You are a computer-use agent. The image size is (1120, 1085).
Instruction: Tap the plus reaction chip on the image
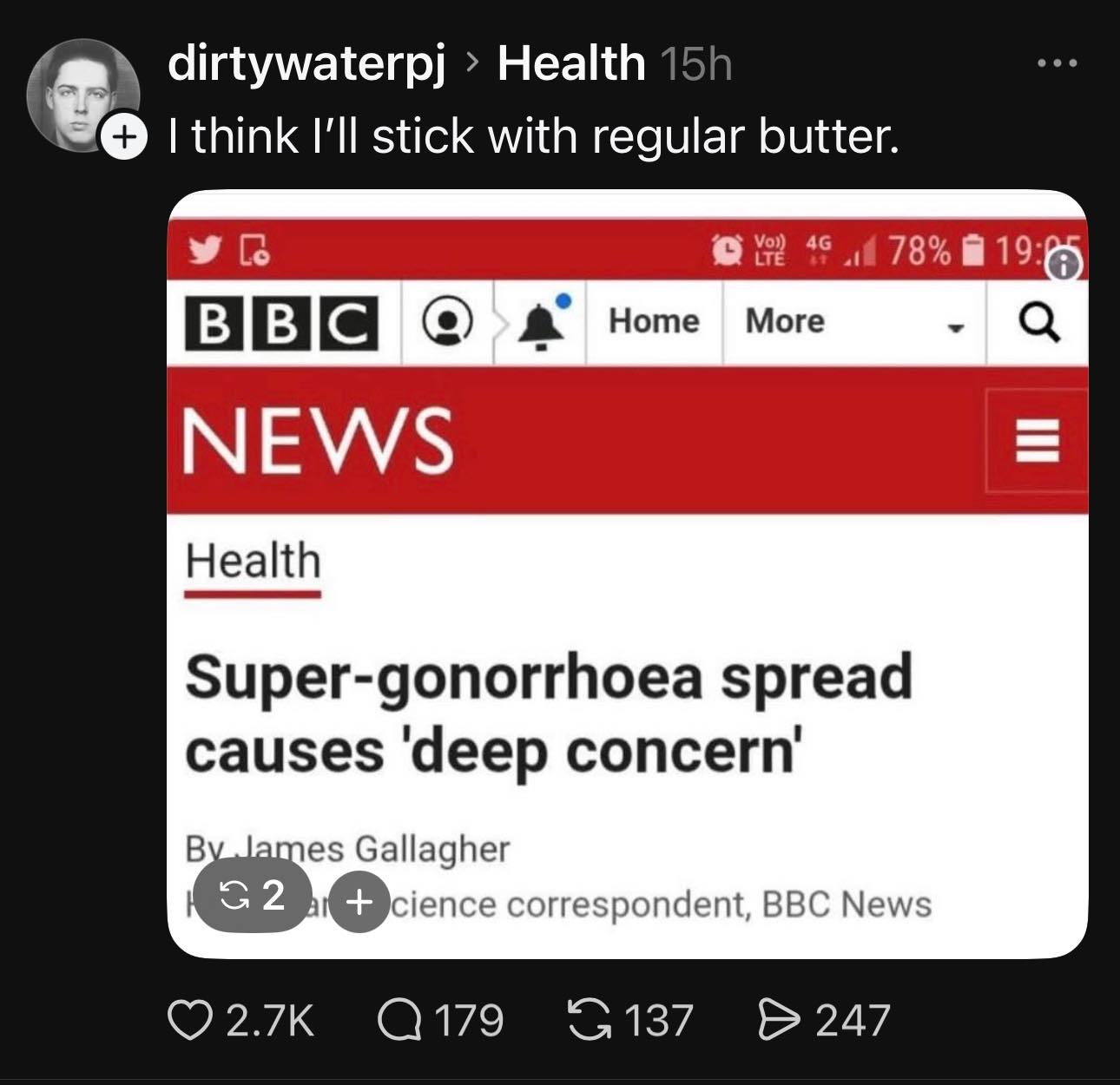tap(359, 902)
